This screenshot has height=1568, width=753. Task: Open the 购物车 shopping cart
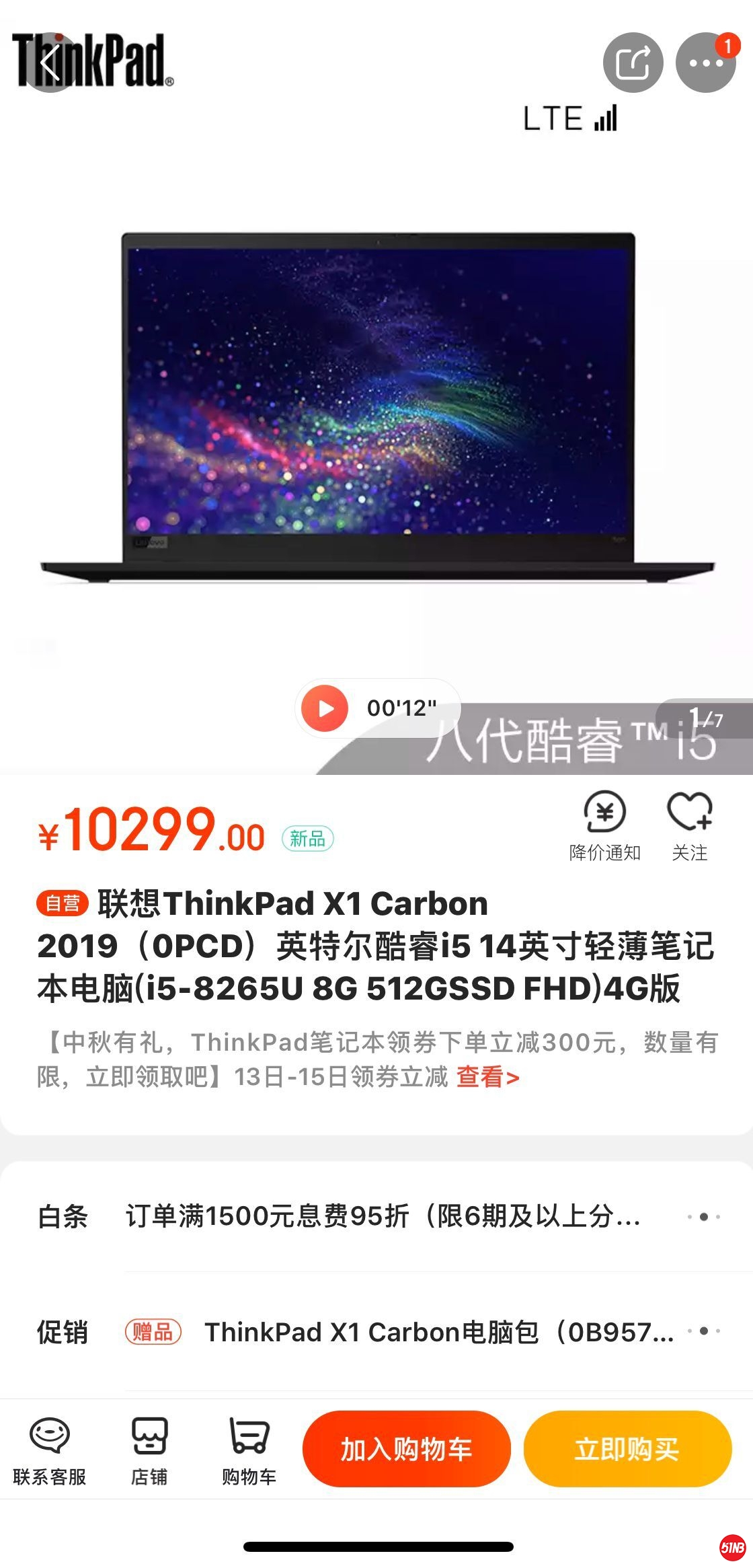(x=249, y=1451)
